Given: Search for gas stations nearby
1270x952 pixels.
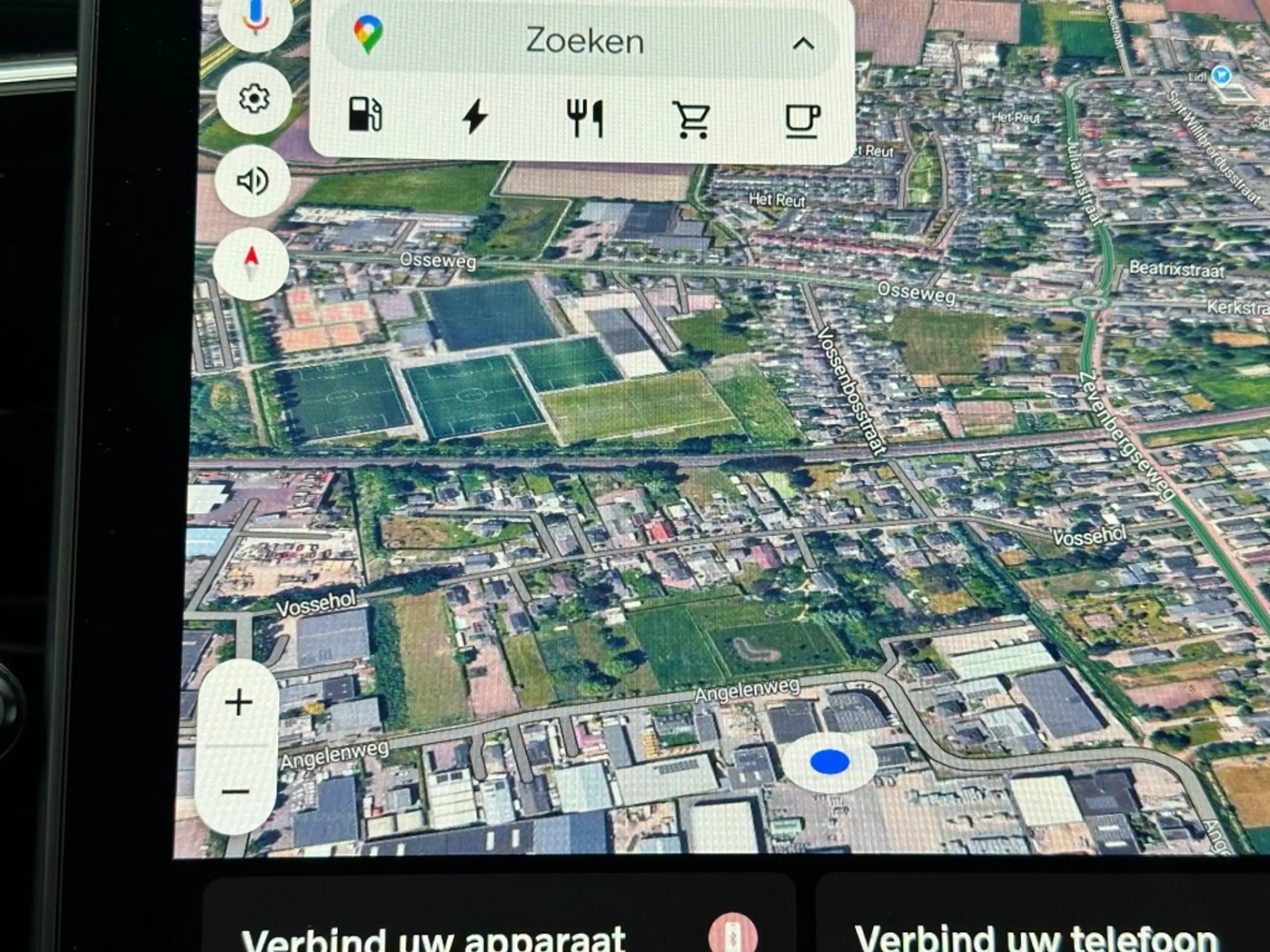Looking at the screenshot, I should pos(365,115).
